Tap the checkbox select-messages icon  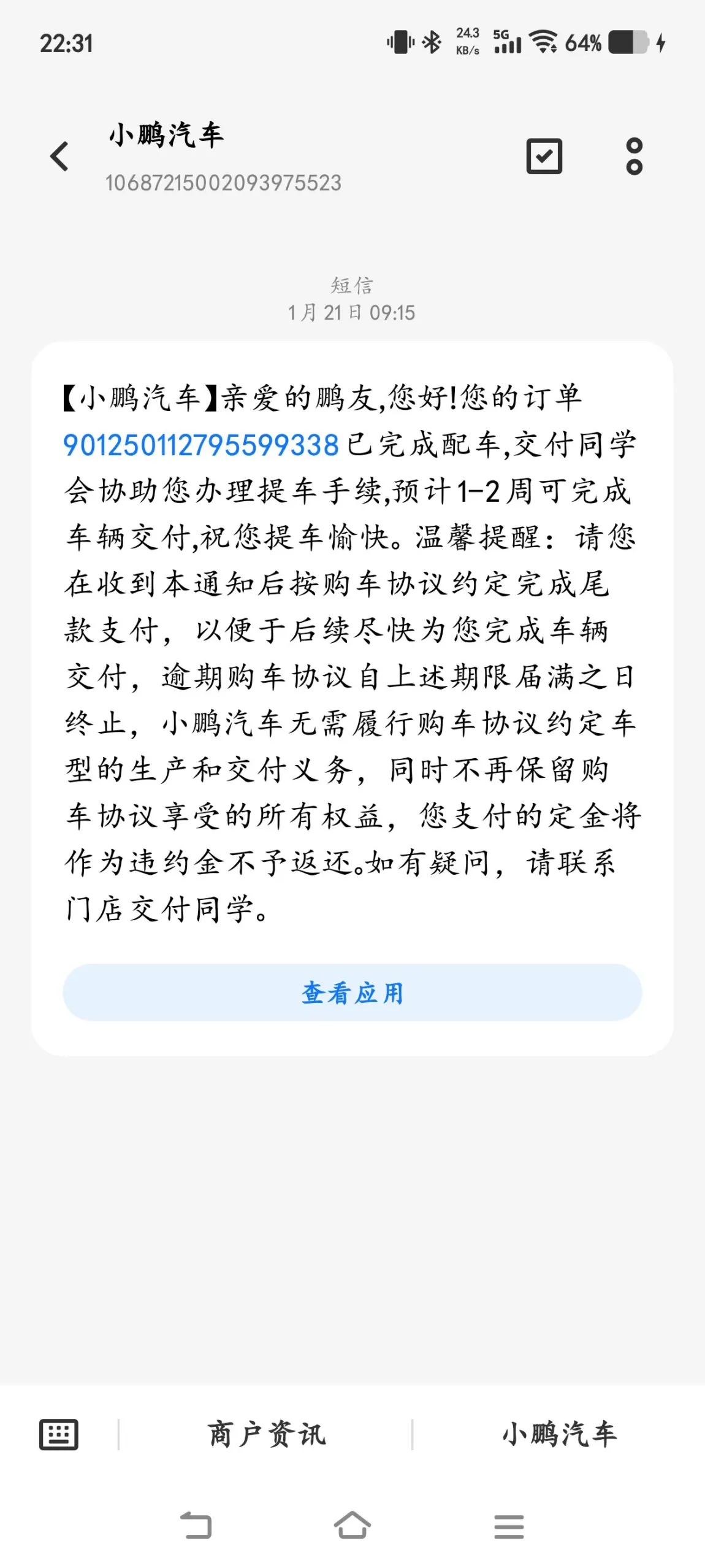[x=544, y=156]
